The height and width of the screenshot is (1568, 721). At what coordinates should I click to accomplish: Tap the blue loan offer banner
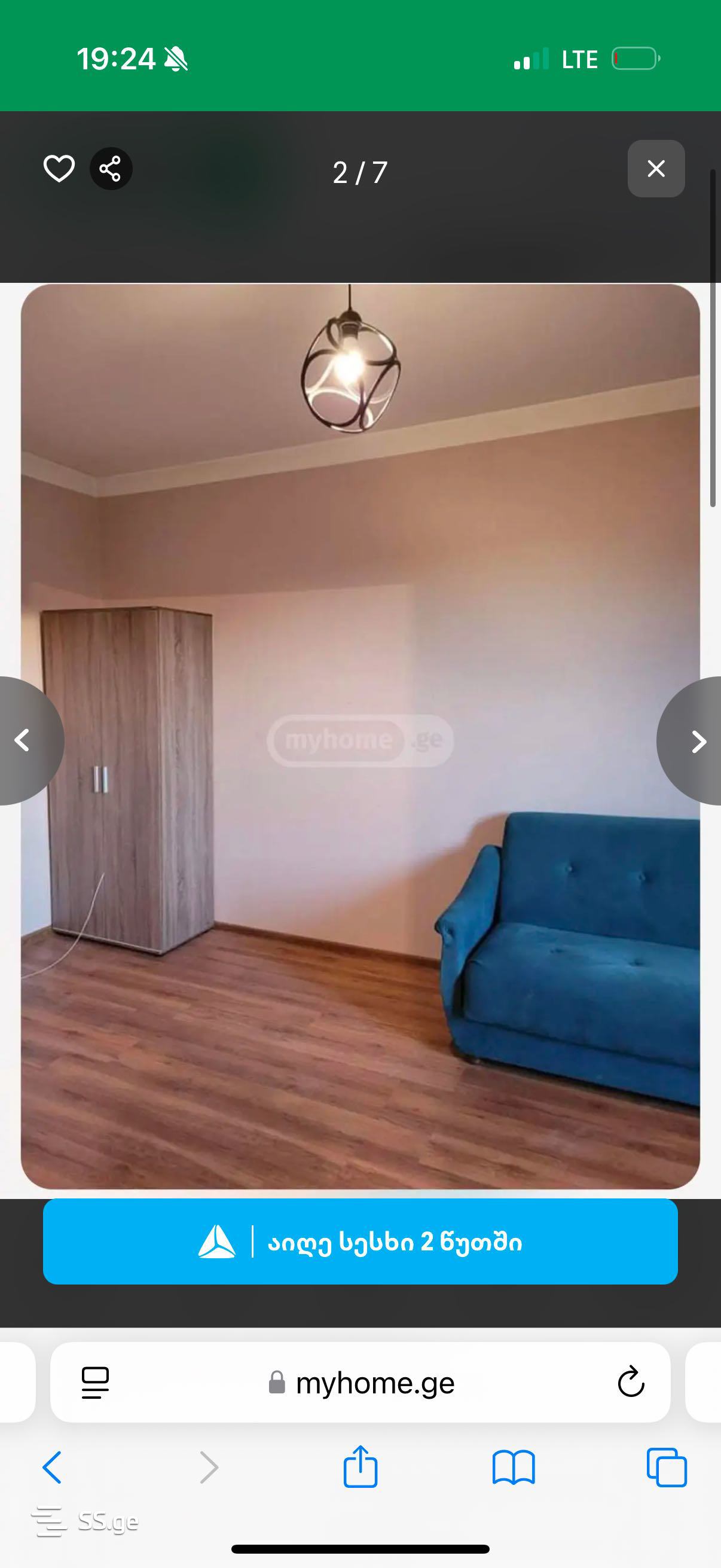point(360,1241)
